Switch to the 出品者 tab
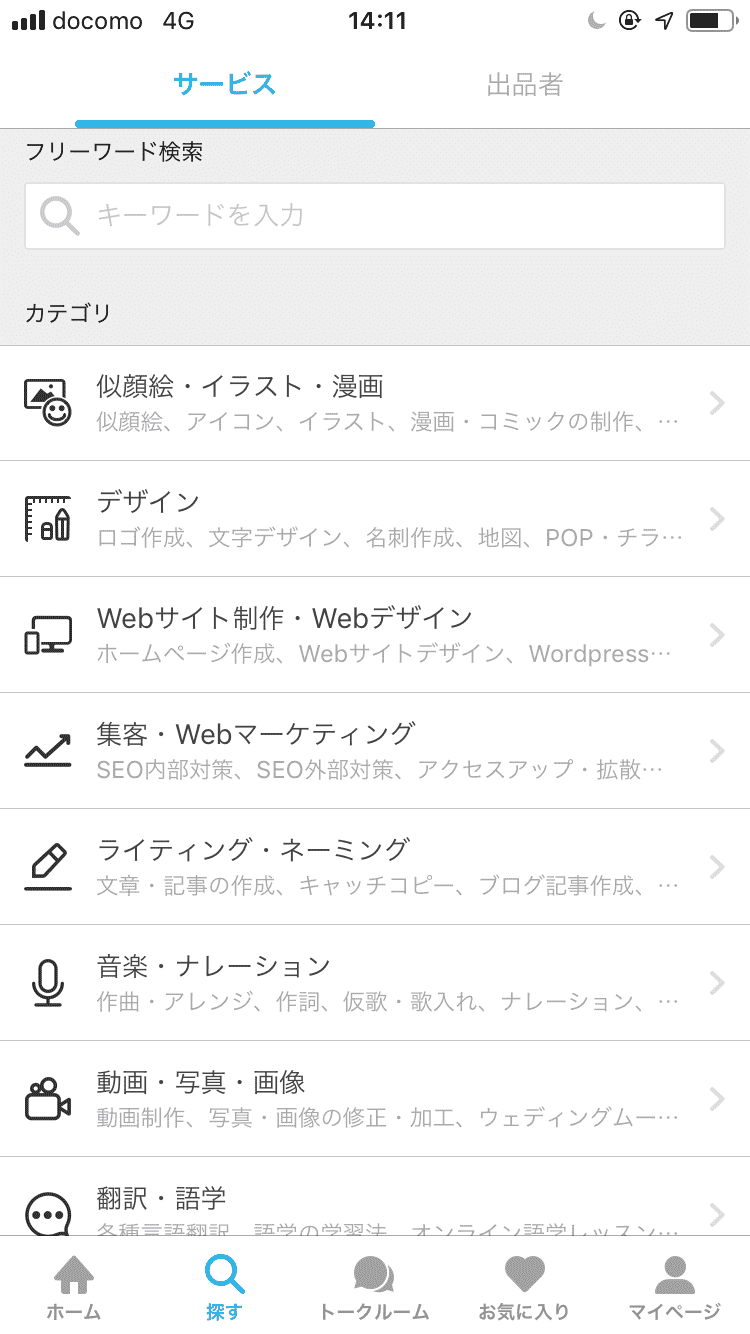 pos(524,85)
